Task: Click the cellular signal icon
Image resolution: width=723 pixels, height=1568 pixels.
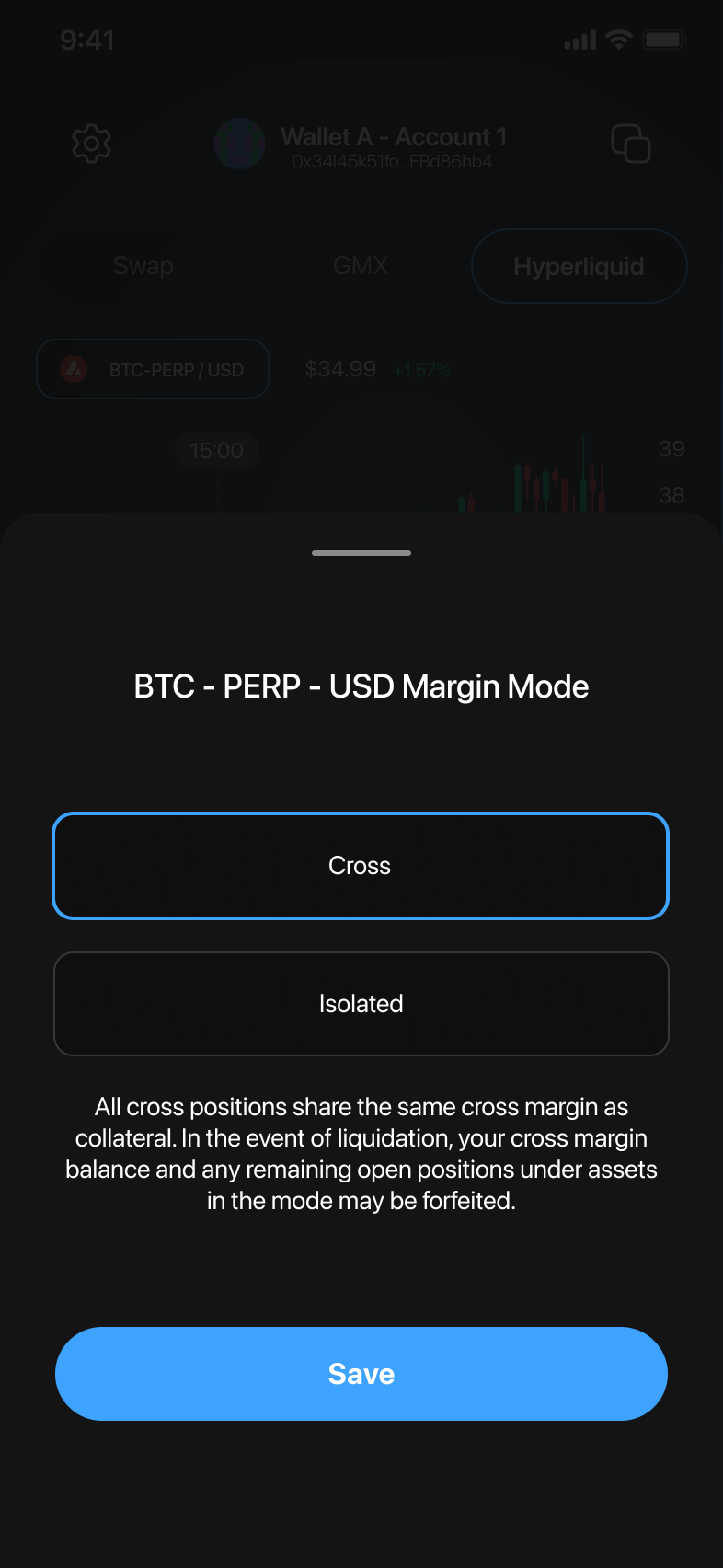Action: pyautogui.click(x=579, y=39)
